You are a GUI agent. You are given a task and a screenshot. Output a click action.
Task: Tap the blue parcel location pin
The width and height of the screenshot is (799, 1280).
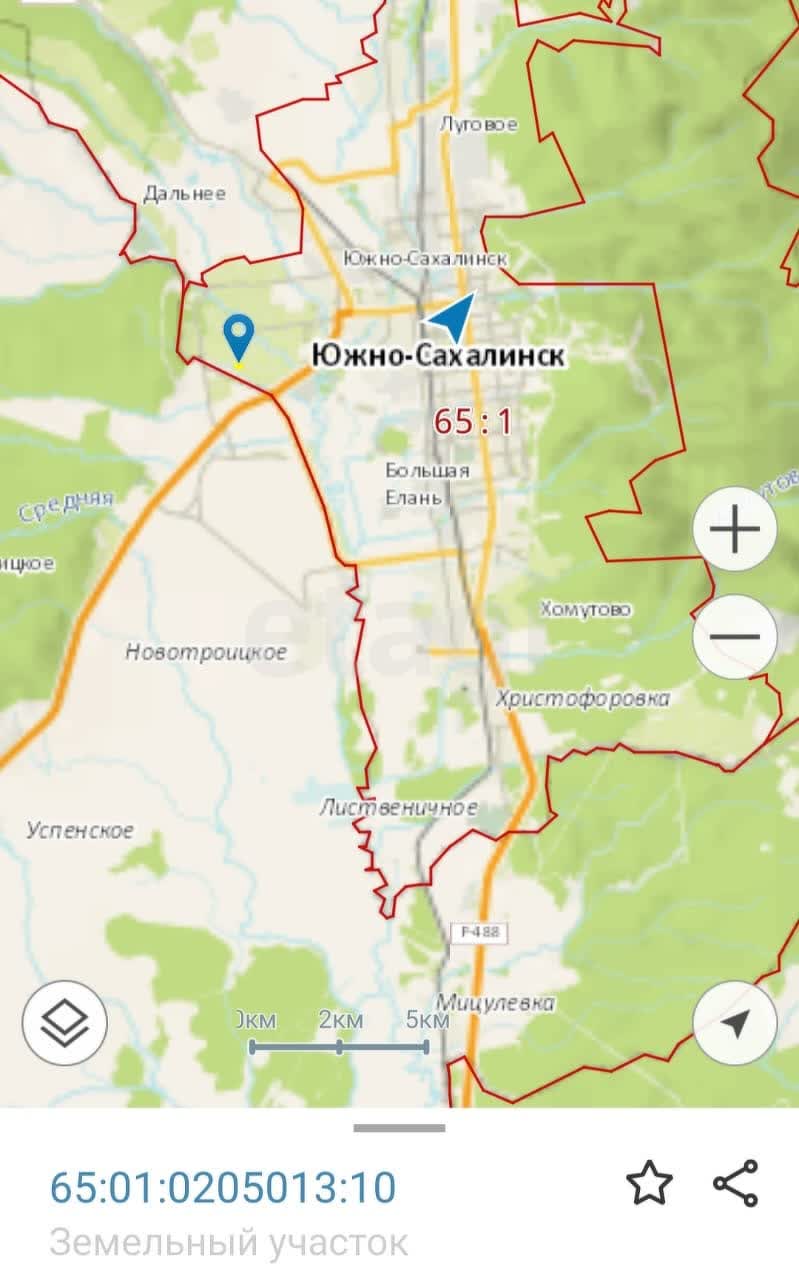tap(238, 336)
